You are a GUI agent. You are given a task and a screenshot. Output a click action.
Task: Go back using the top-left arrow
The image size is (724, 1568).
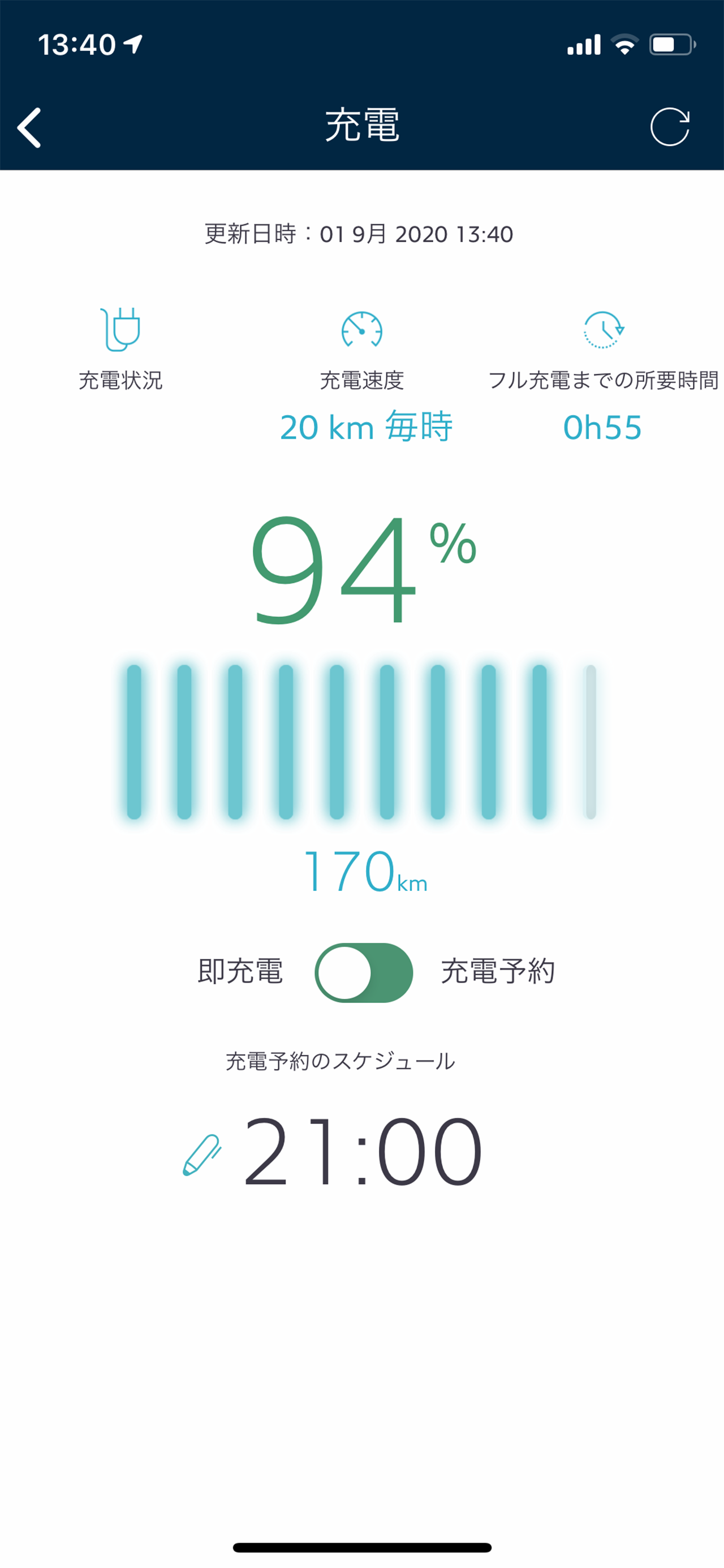(x=29, y=128)
